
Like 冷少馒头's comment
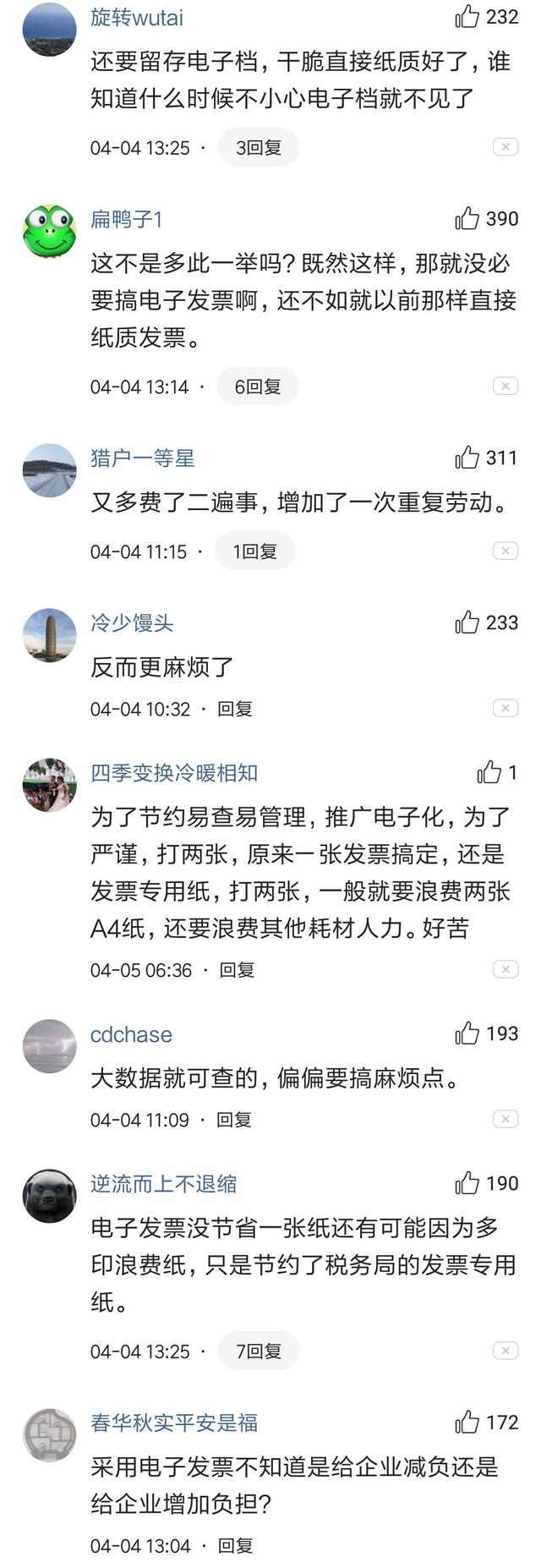467,622
